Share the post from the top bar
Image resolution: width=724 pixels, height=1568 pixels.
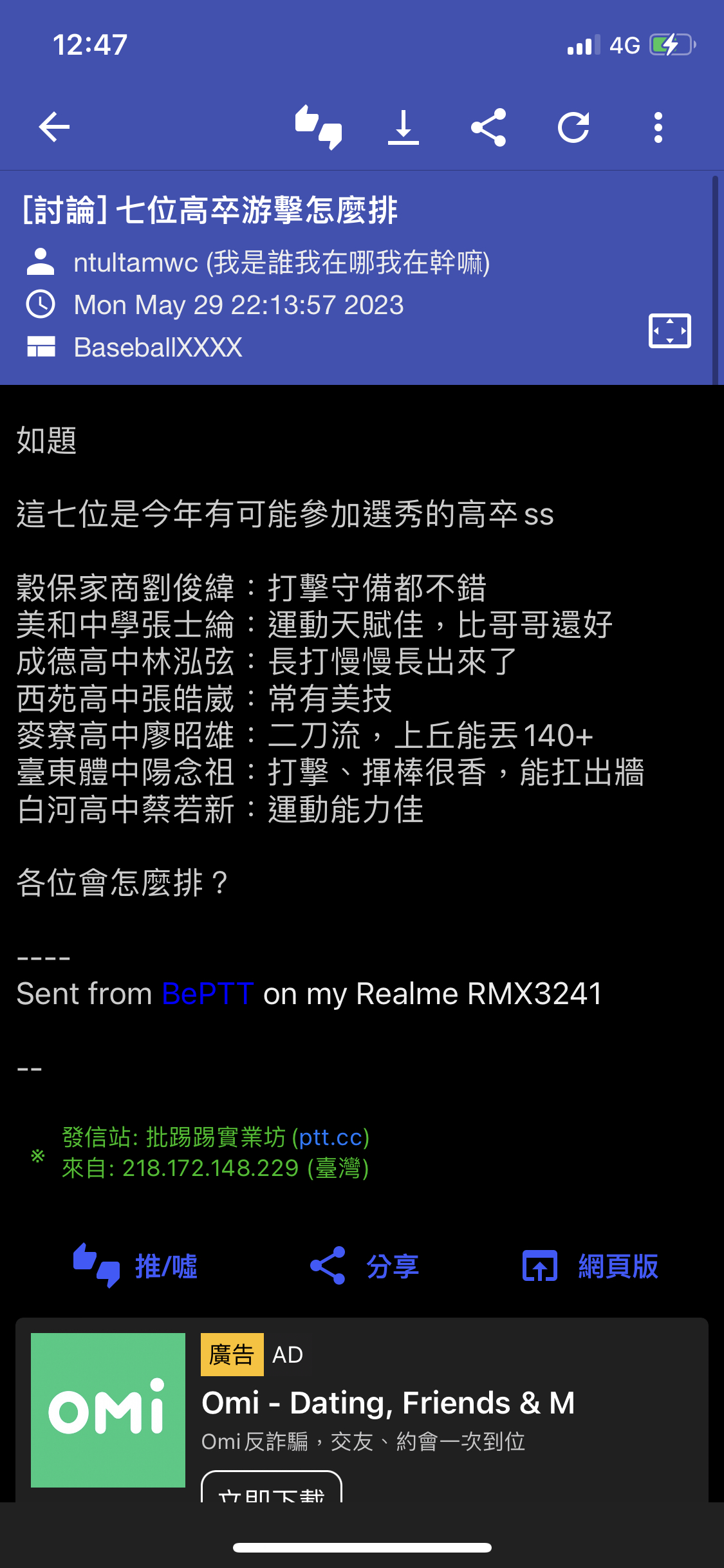488,127
